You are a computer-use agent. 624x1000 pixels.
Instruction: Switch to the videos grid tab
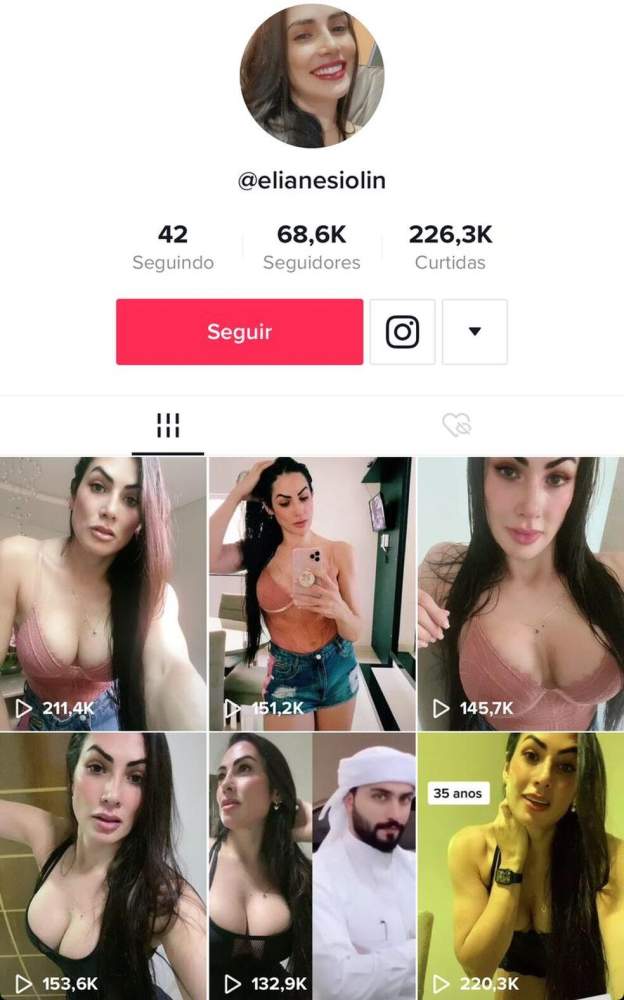pyautogui.click(x=168, y=425)
